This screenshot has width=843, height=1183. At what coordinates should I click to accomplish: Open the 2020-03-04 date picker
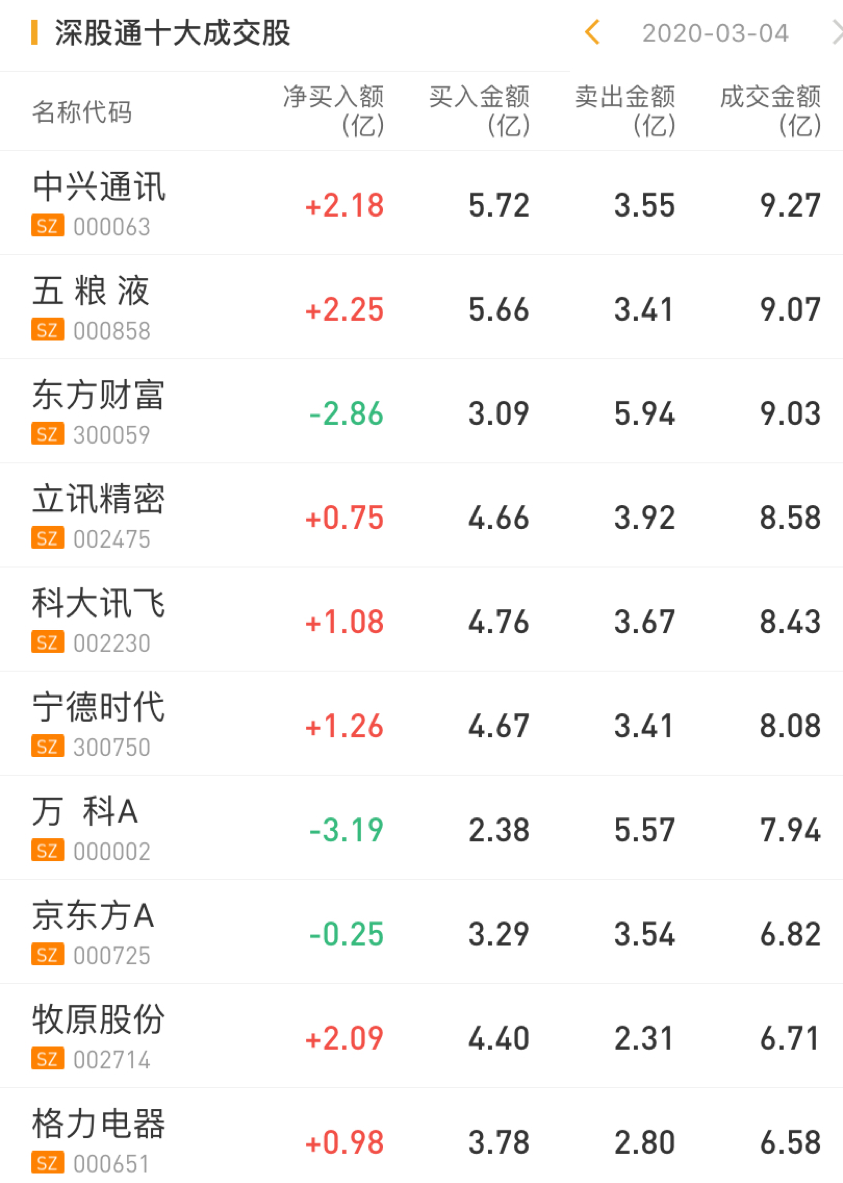coord(715,34)
